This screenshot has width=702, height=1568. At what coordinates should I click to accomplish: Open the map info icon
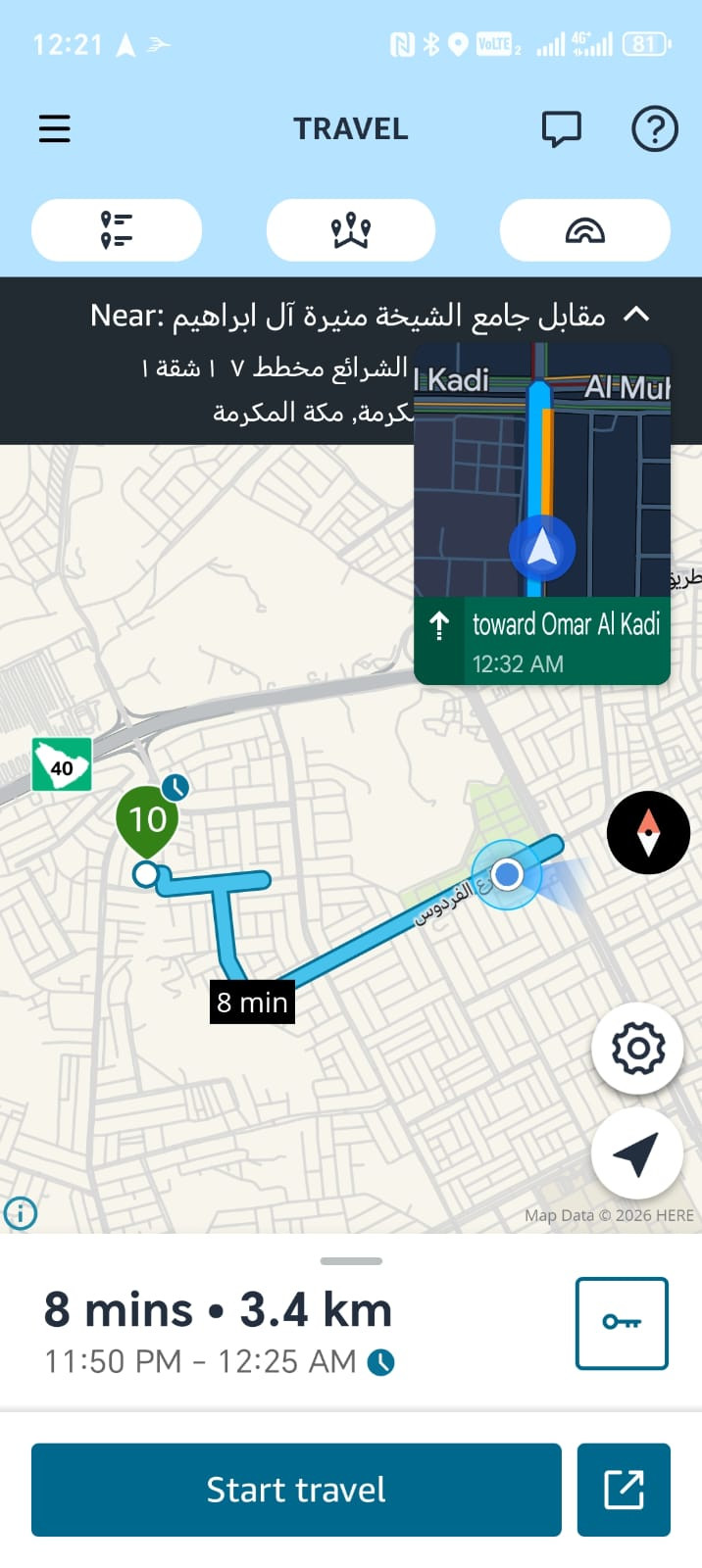(x=21, y=1213)
